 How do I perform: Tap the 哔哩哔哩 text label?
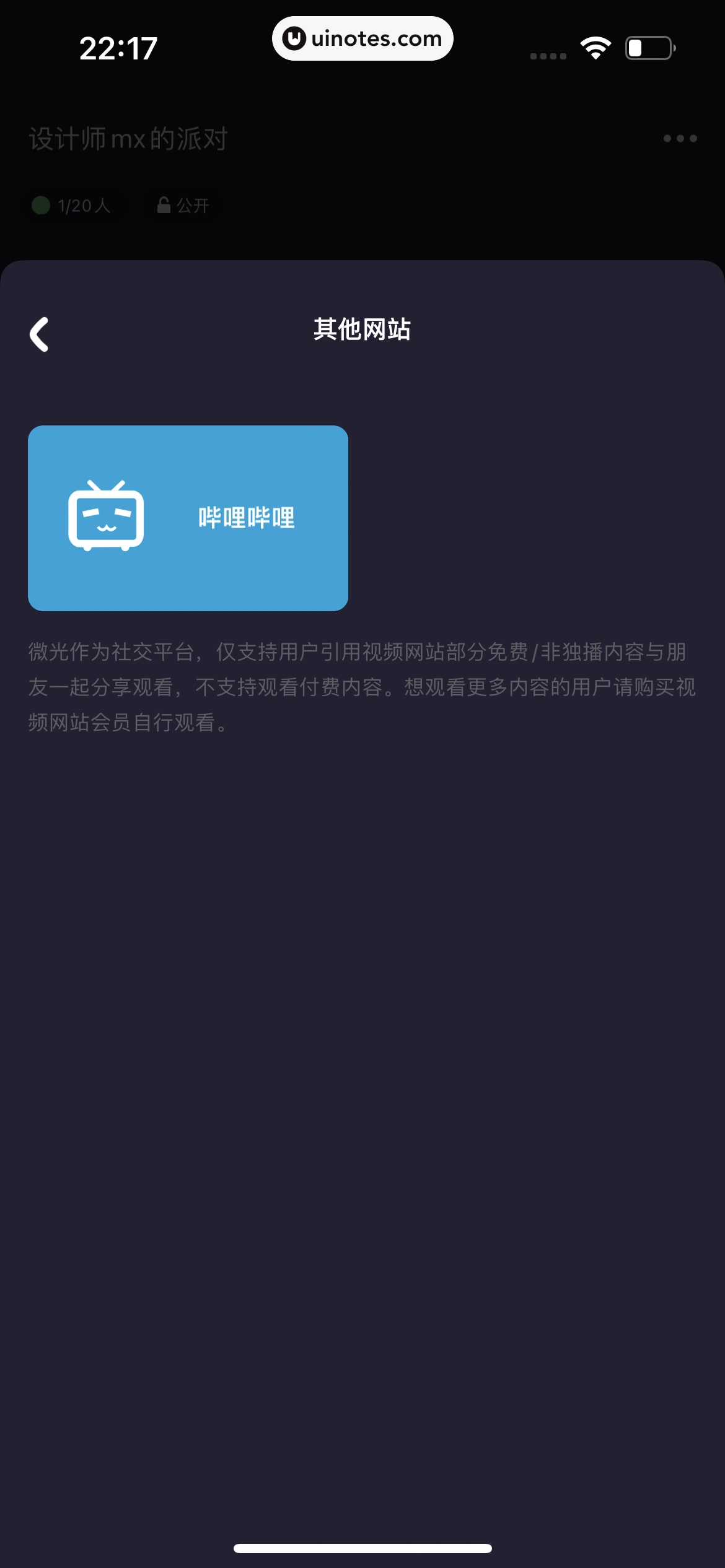[x=247, y=518]
